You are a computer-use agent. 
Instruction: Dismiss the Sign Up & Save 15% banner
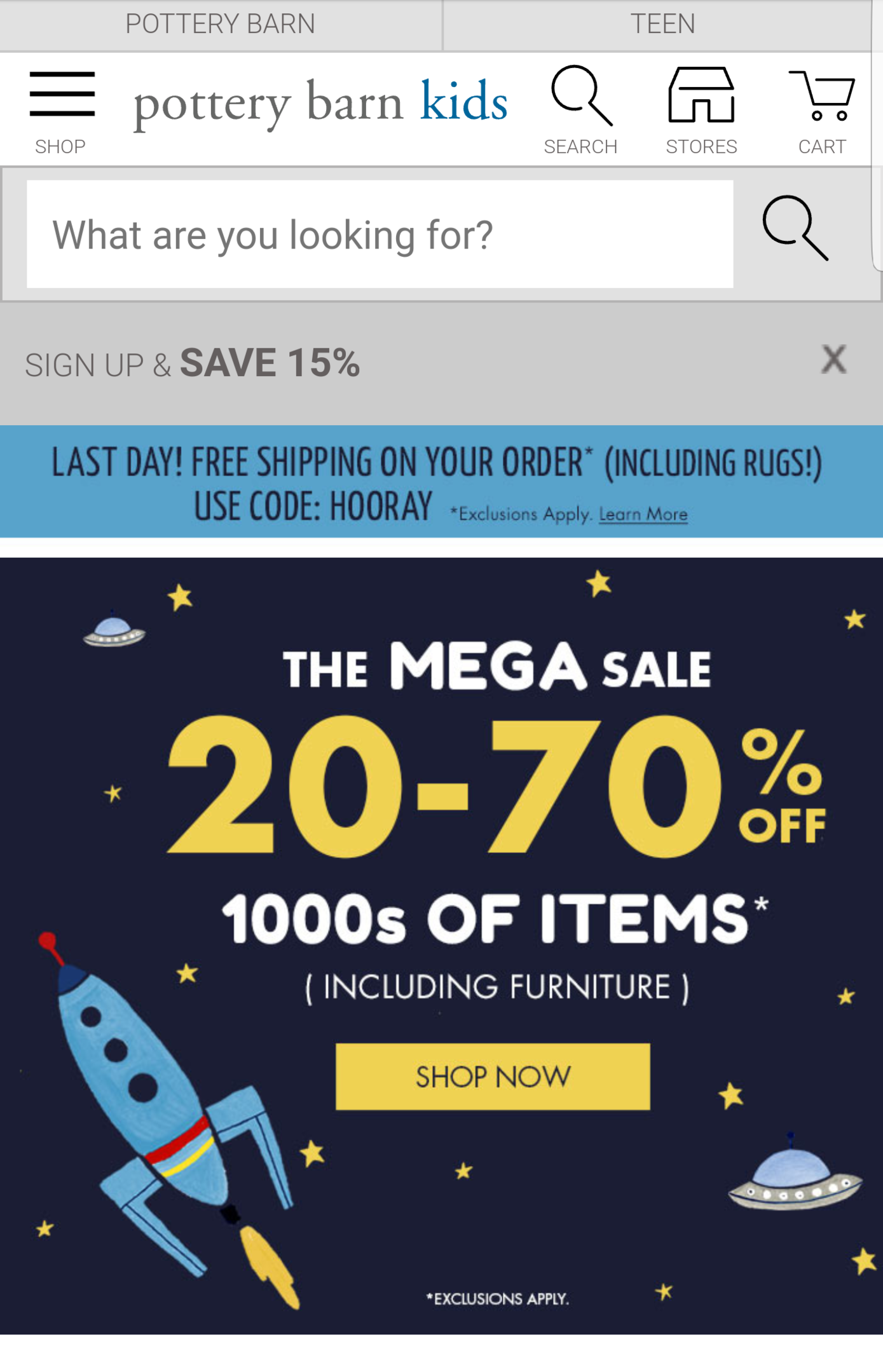[x=833, y=360]
